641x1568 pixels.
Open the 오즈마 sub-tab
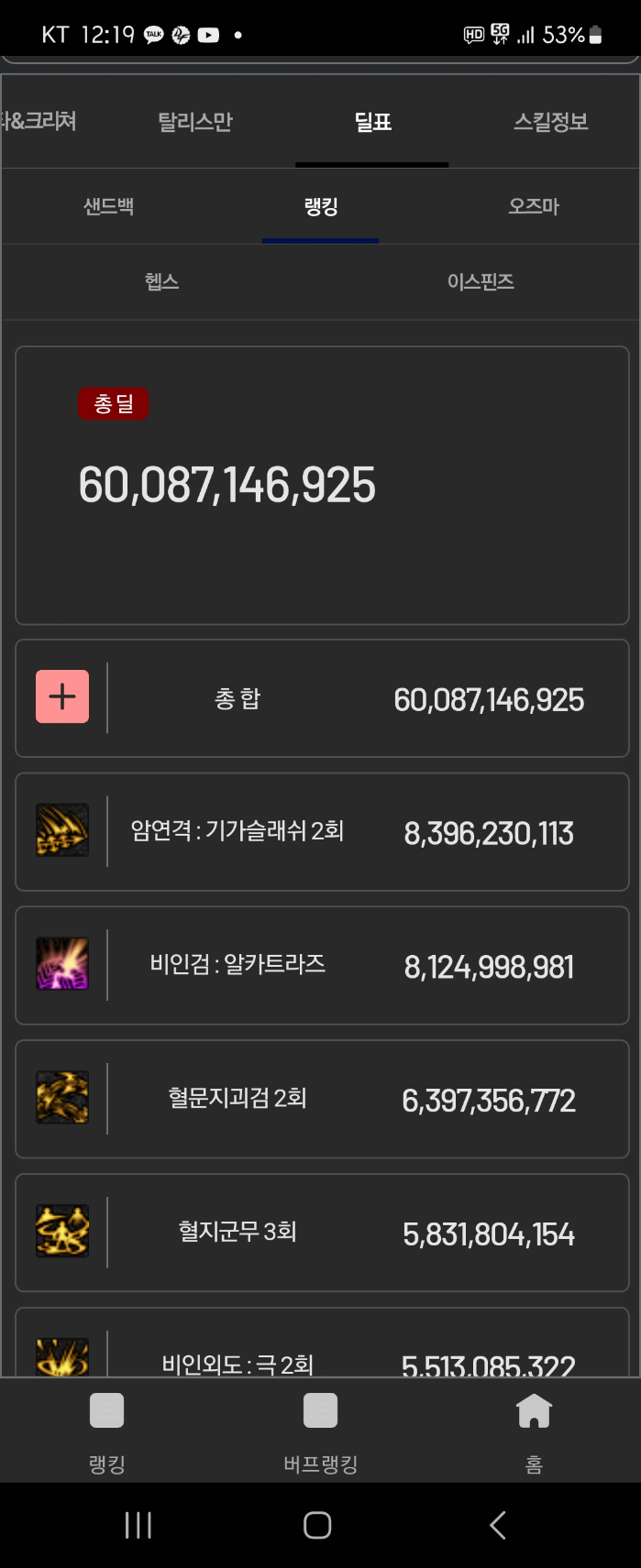point(534,206)
